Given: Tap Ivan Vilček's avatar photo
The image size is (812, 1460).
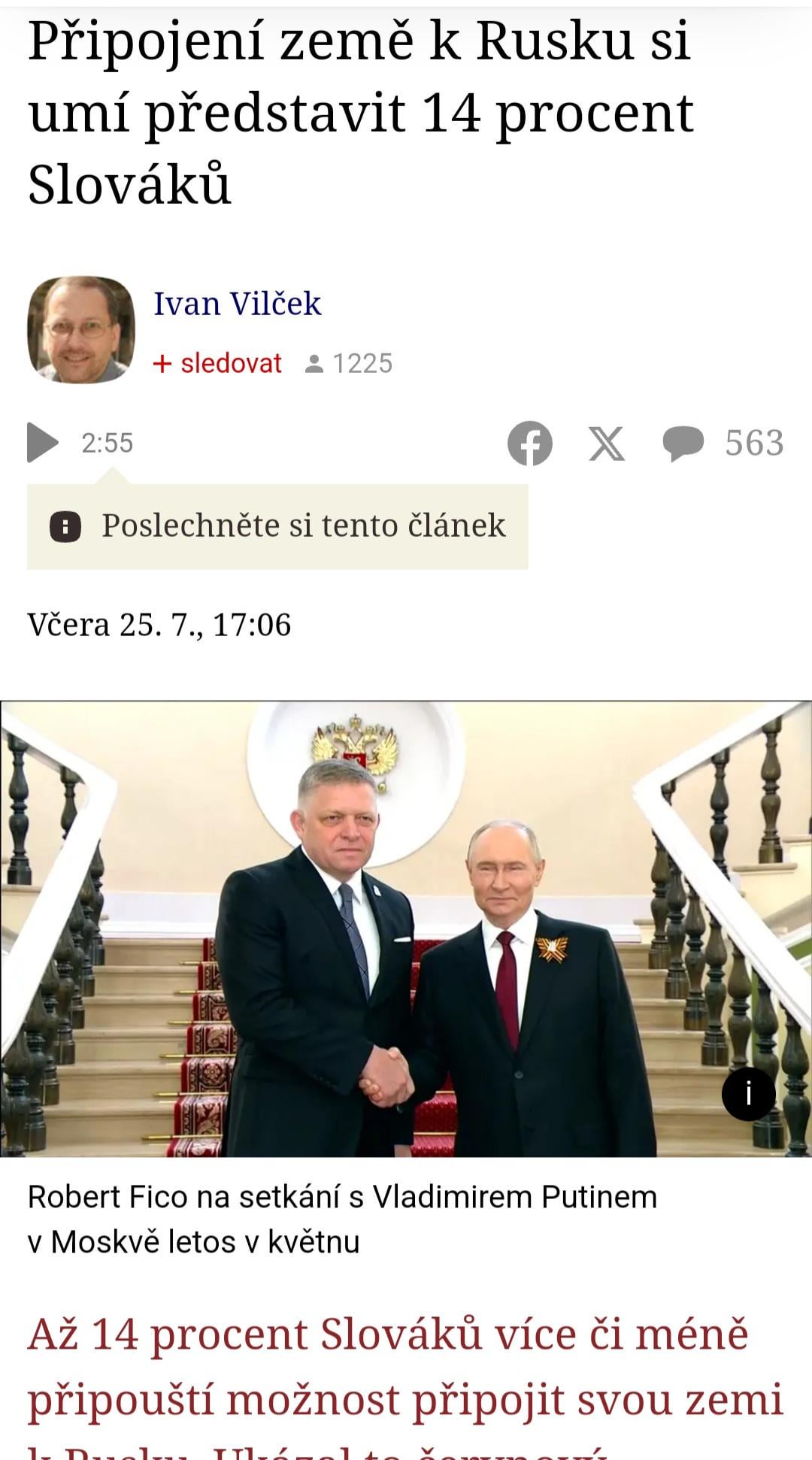Looking at the screenshot, I should coord(81,330).
